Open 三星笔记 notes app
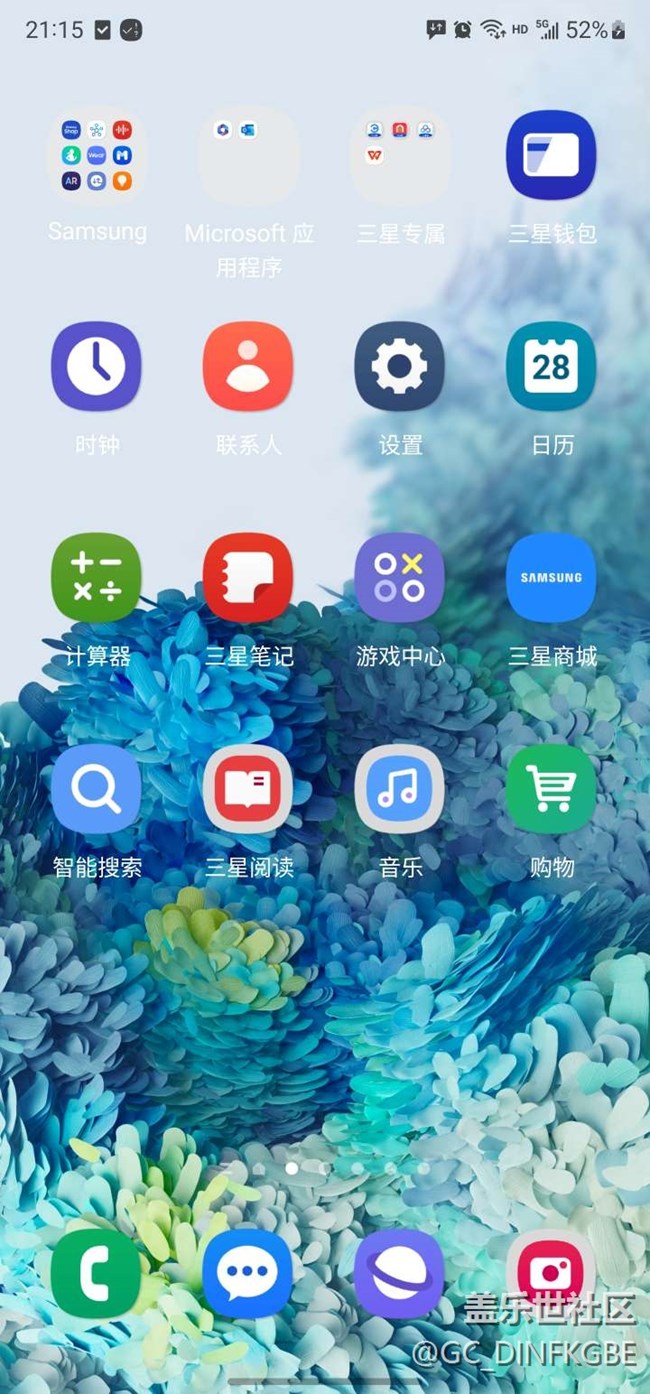The width and height of the screenshot is (650, 1394). 248,577
